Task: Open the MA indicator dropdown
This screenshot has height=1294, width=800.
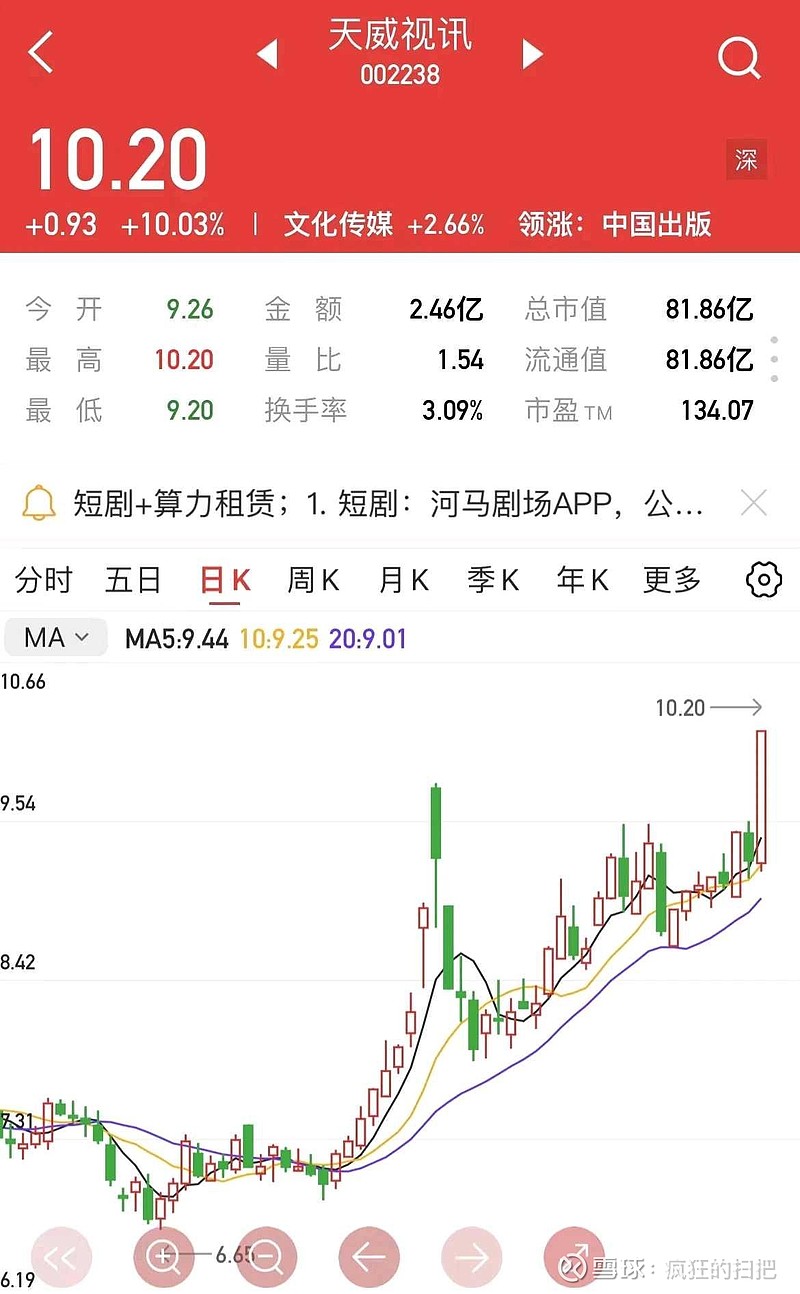Action: [56, 637]
